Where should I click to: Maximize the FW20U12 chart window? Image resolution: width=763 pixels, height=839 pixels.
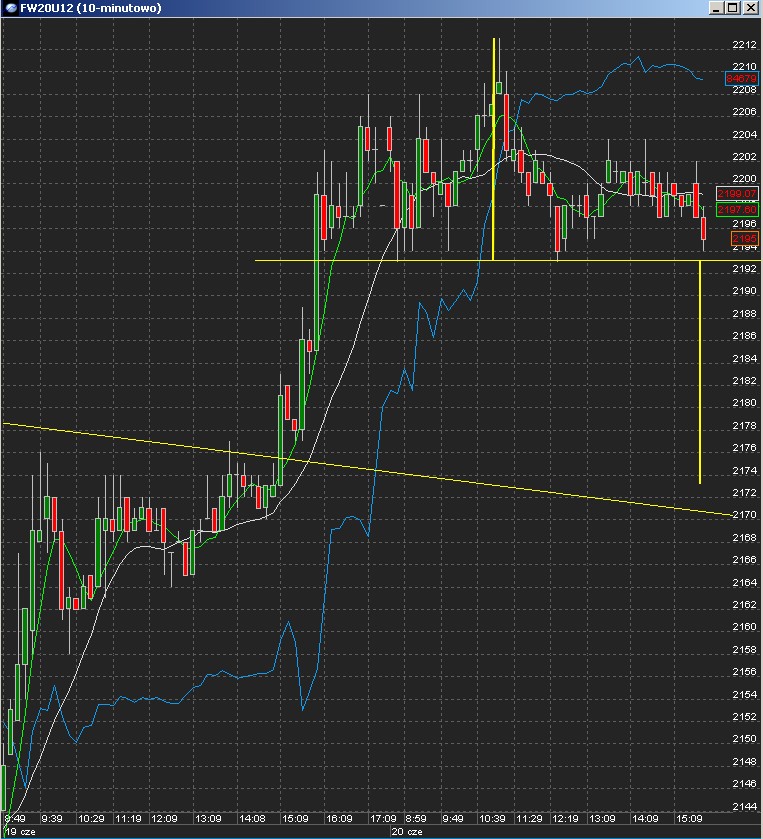734,8
